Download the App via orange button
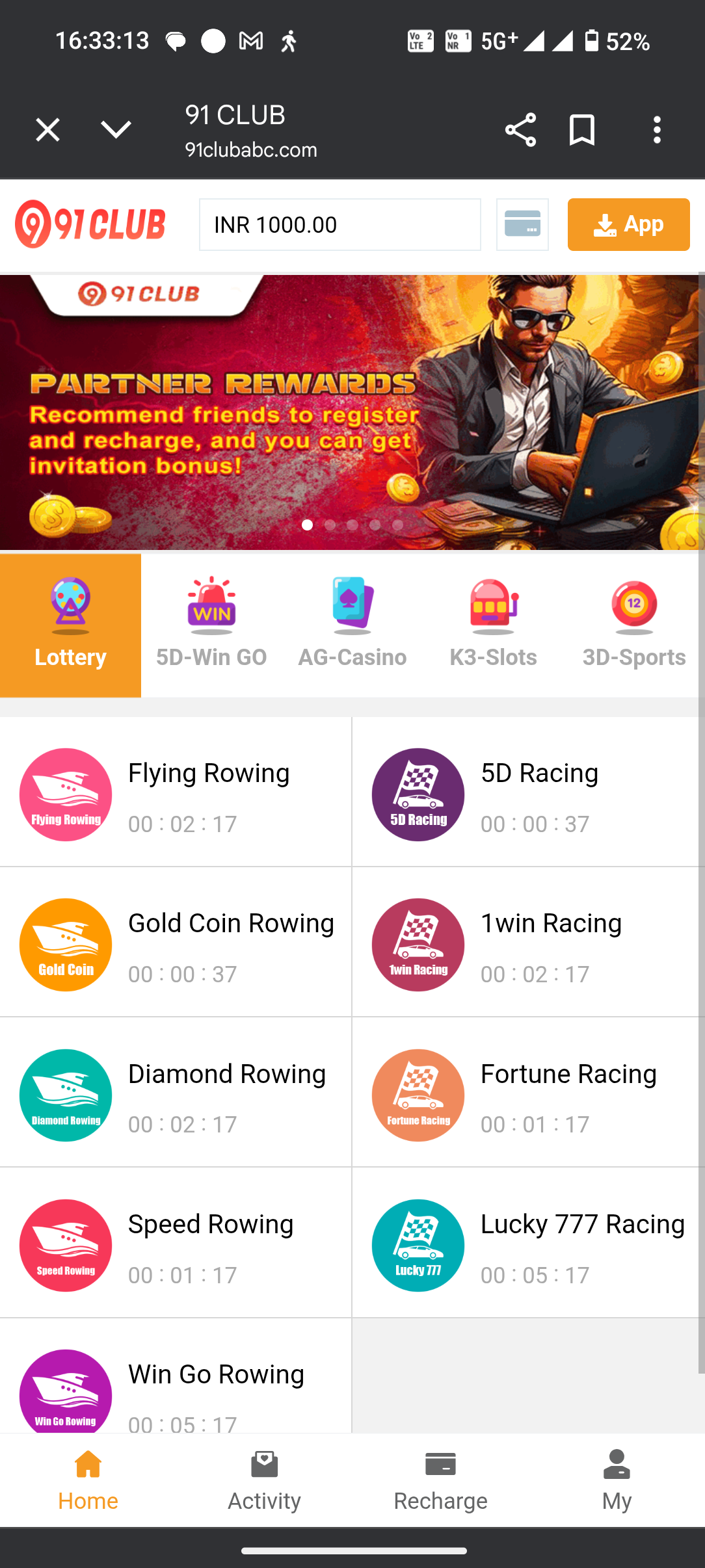The width and height of the screenshot is (705, 1568). click(628, 225)
